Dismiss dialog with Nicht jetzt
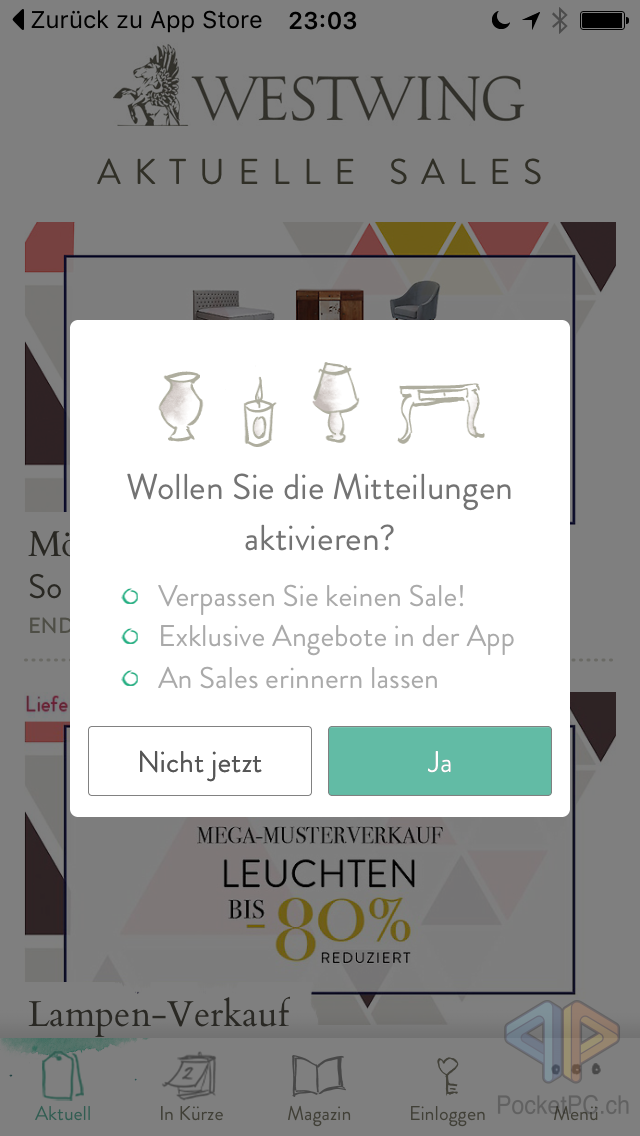Image resolution: width=640 pixels, height=1136 pixels. (200, 761)
